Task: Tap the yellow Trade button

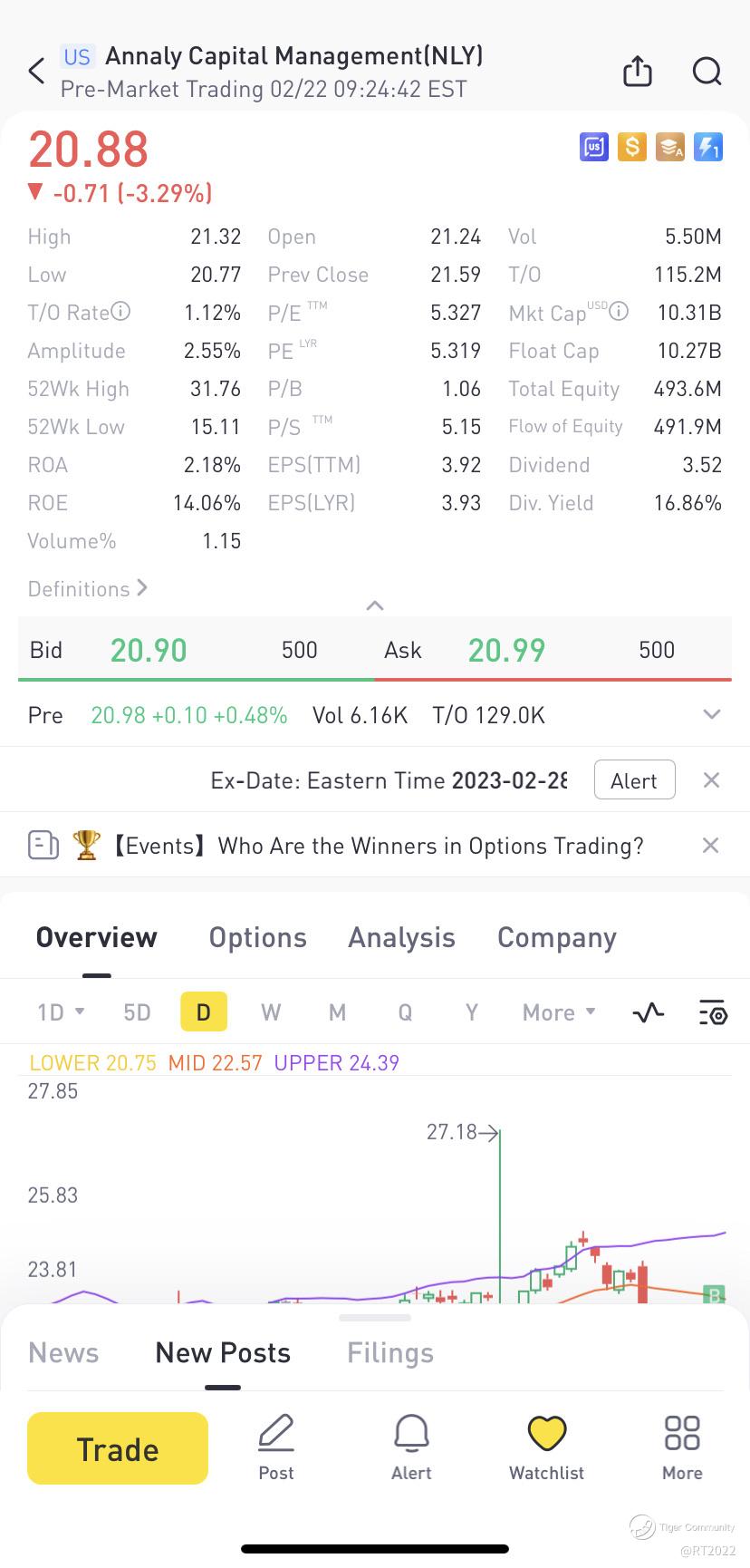Action: [x=118, y=1448]
